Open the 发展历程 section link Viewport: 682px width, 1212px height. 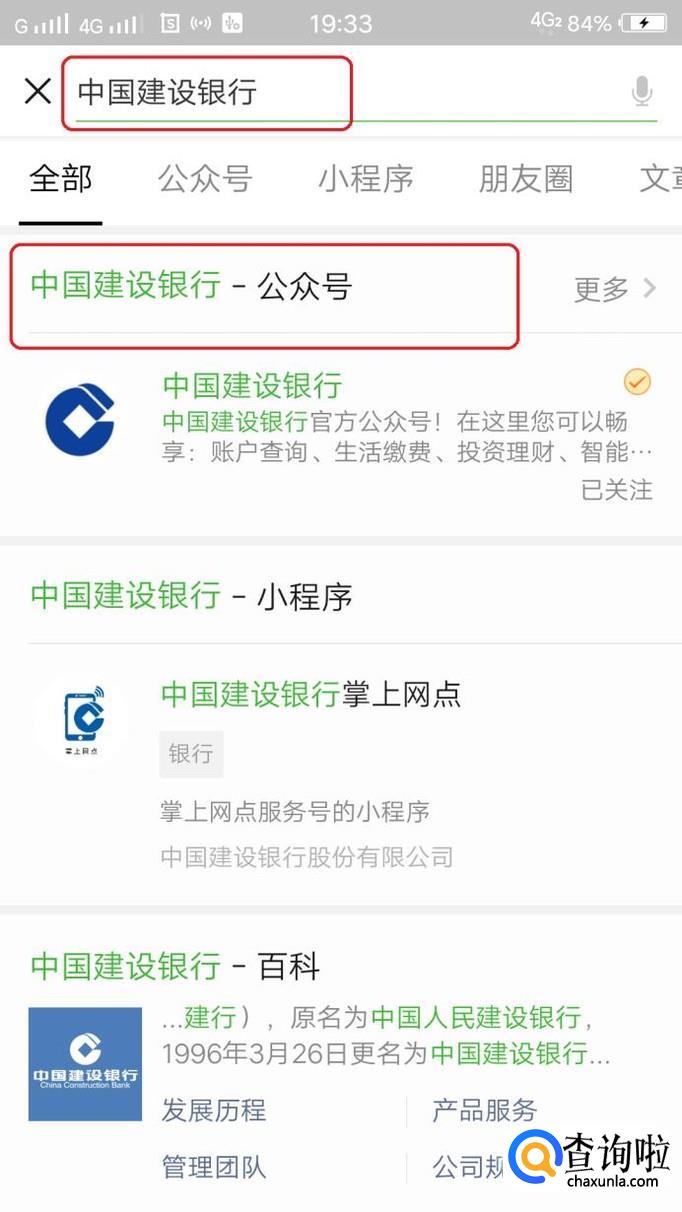[x=213, y=1110]
